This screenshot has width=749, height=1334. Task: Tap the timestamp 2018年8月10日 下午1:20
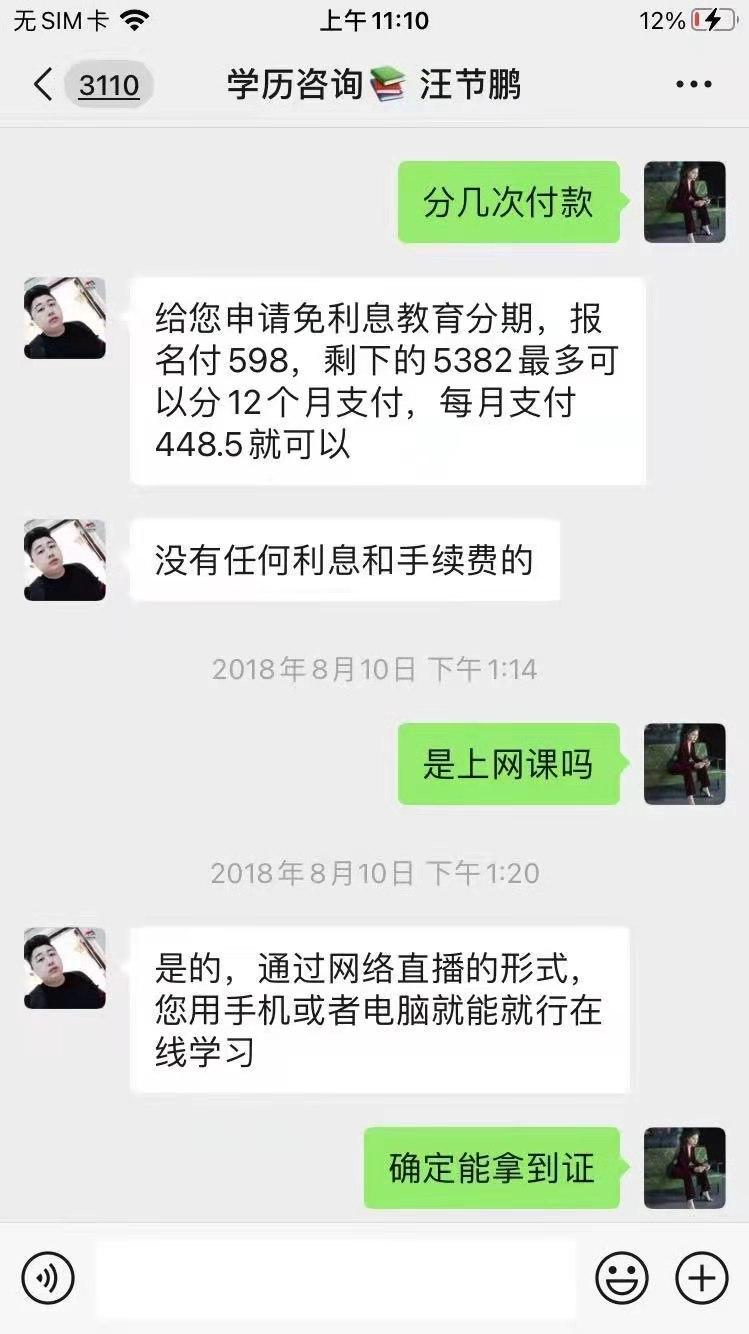pyautogui.click(x=374, y=871)
